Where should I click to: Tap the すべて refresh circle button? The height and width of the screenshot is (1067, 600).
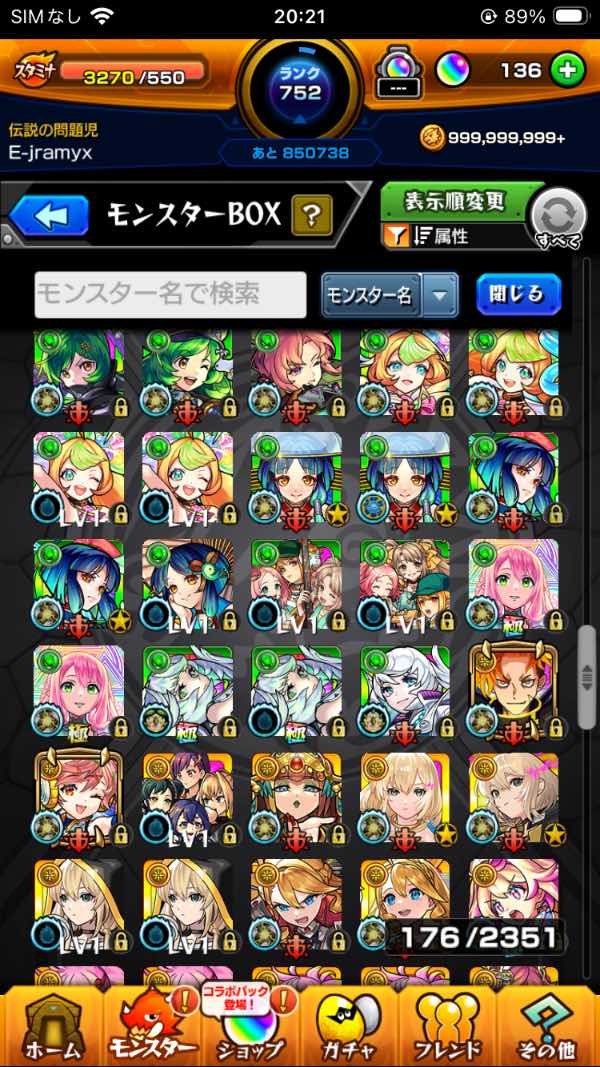tap(559, 219)
